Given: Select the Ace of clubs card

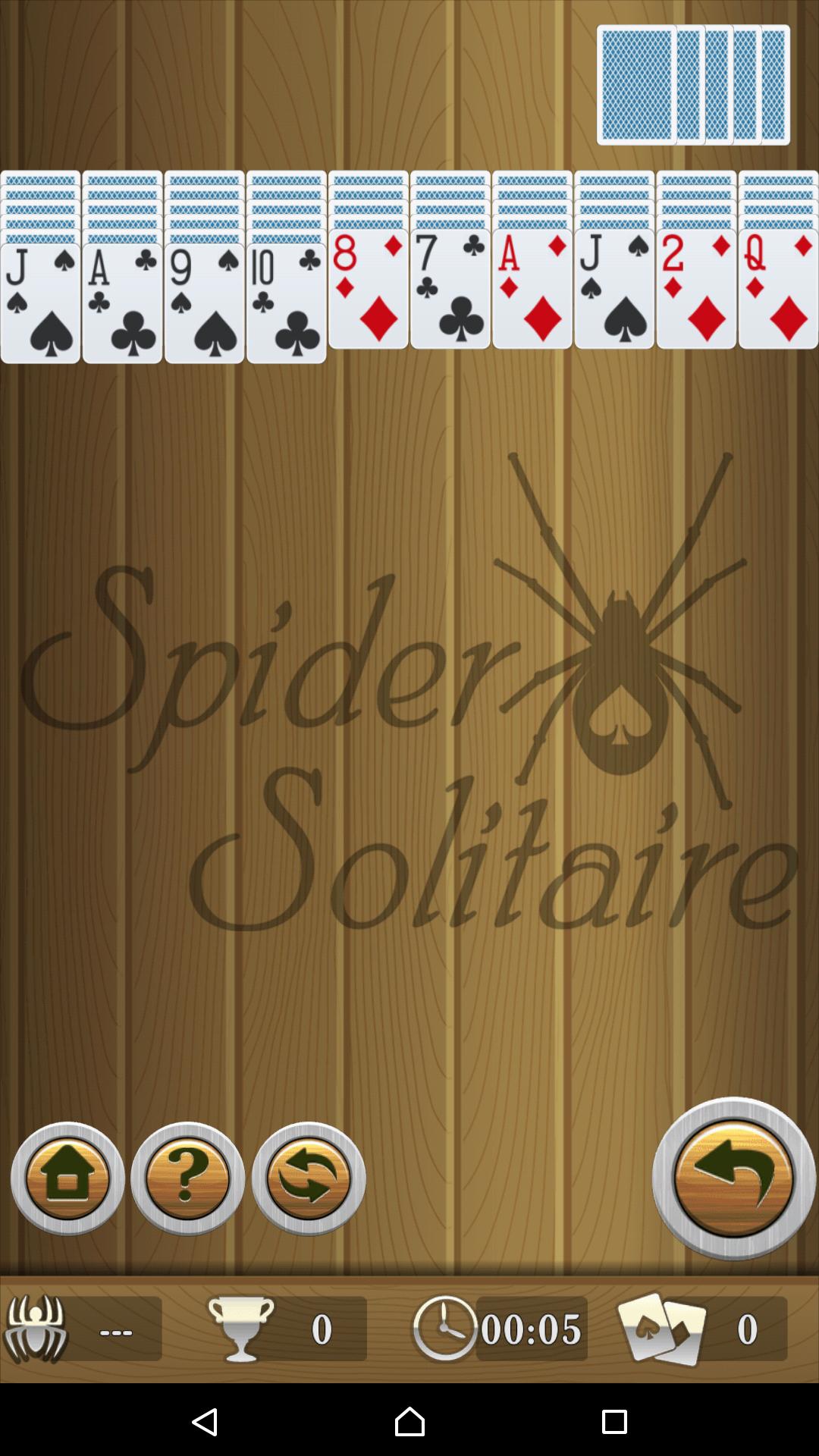Looking at the screenshot, I should [x=122, y=303].
